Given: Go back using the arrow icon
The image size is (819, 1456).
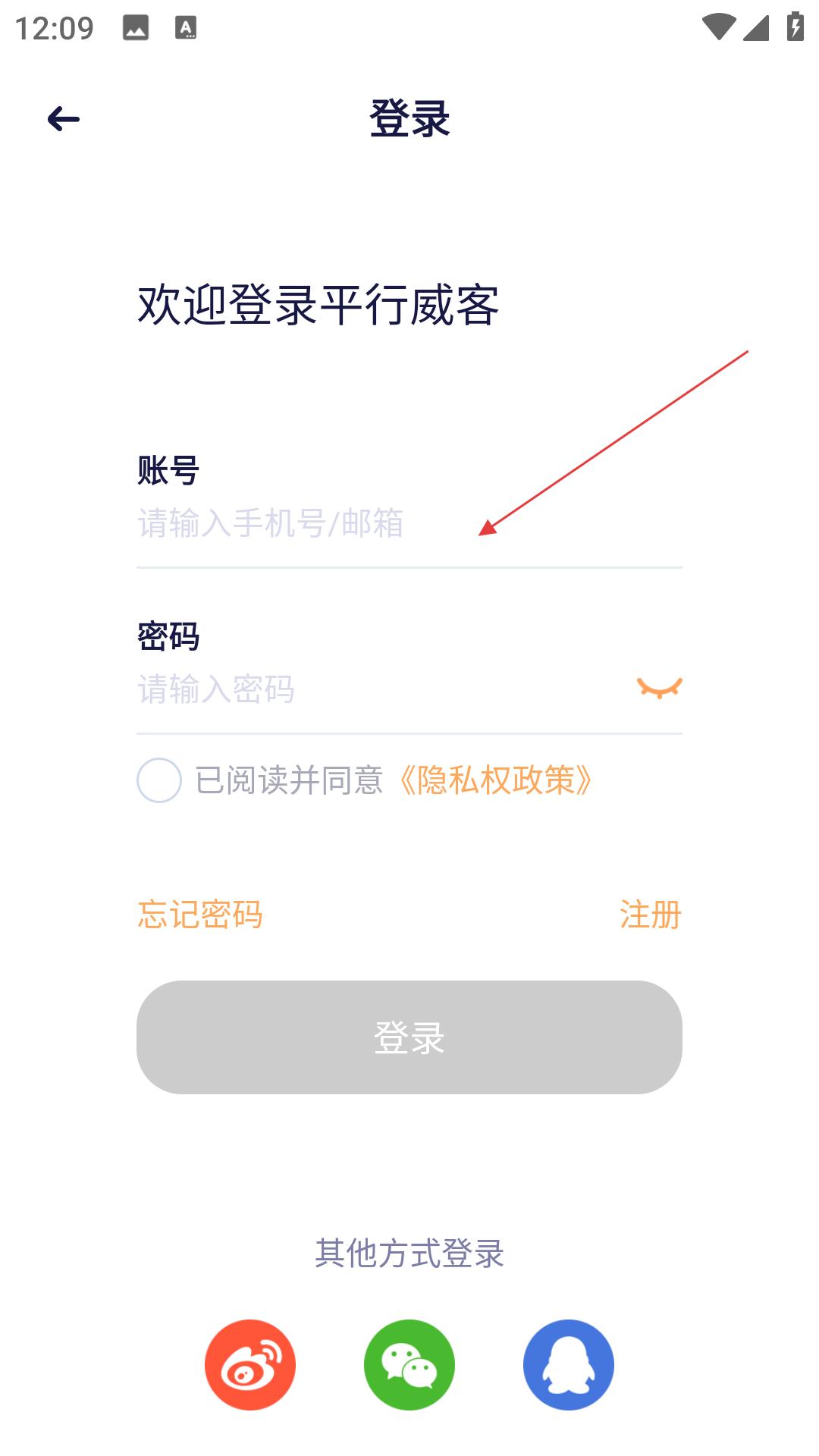Looking at the screenshot, I should pos(64,119).
